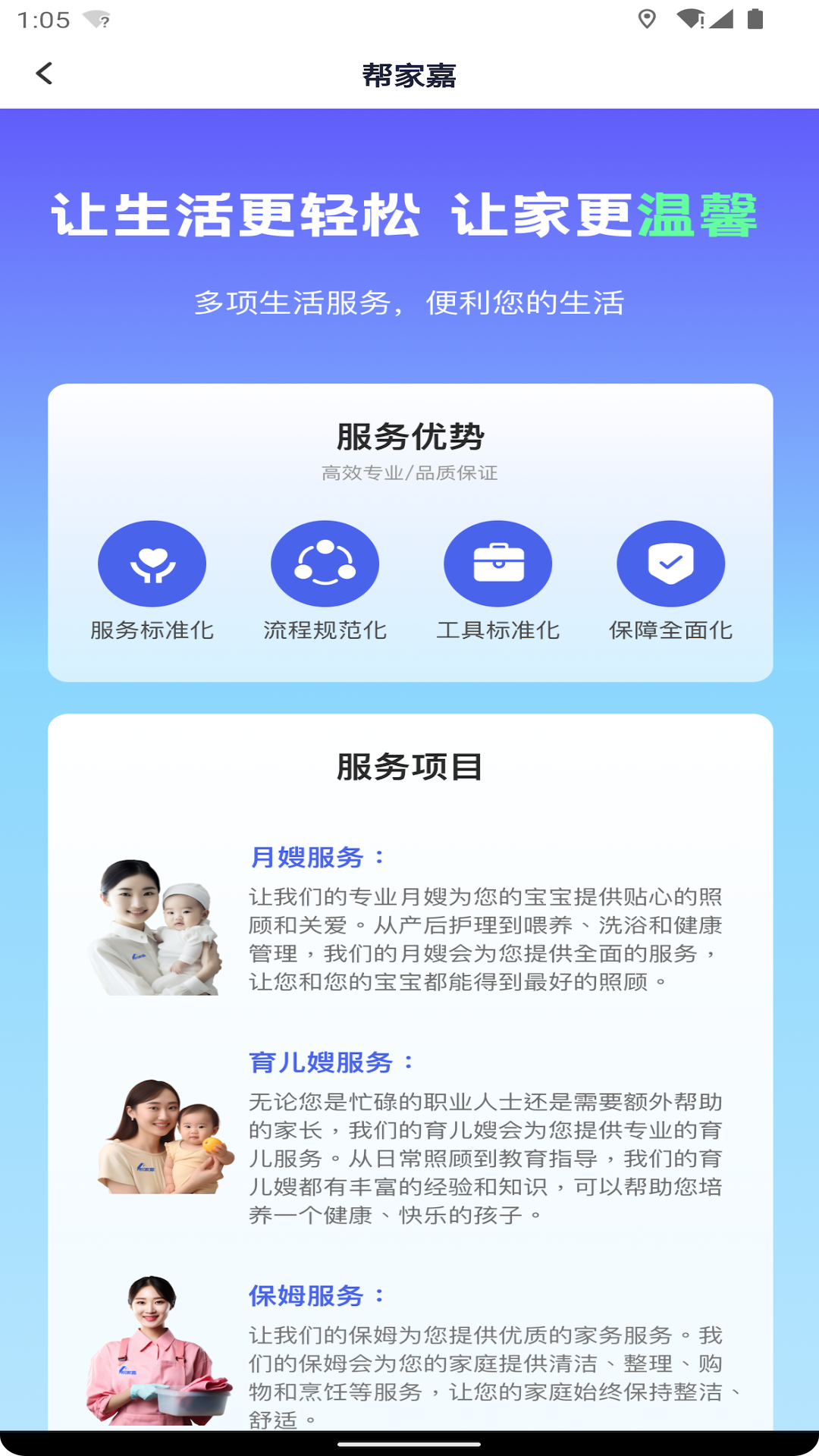Go back using the top-left arrow
This screenshot has height=1456, width=819.
coord(44,74)
